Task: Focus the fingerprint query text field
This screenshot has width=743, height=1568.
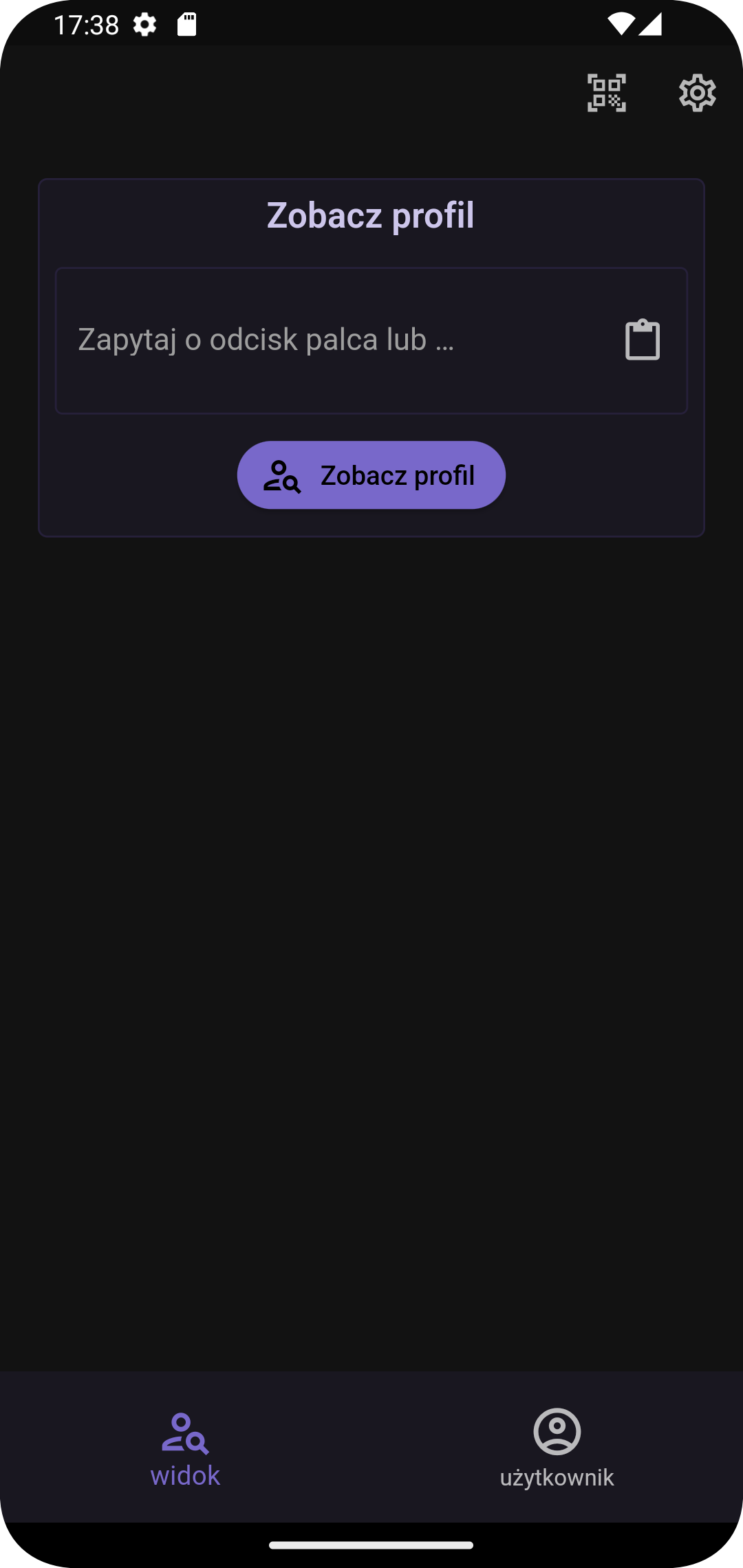Action: click(330, 340)
